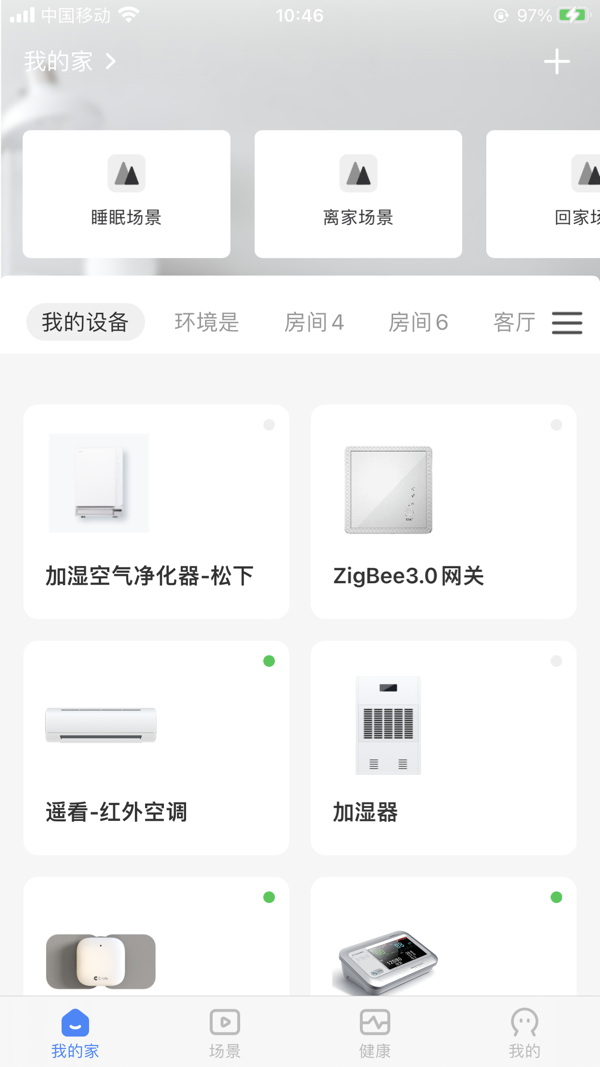The height and width of the screenshot is (1067, 600).
Task: Select the 我的设备 tab
Action: 85,322
